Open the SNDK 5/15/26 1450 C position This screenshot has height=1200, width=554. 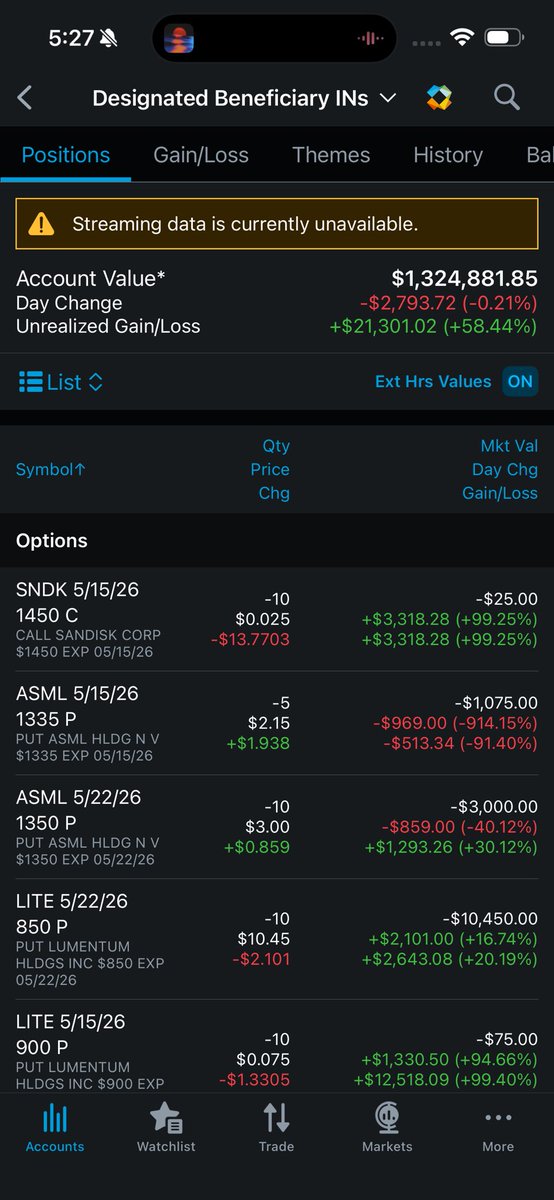coord(277,620)
